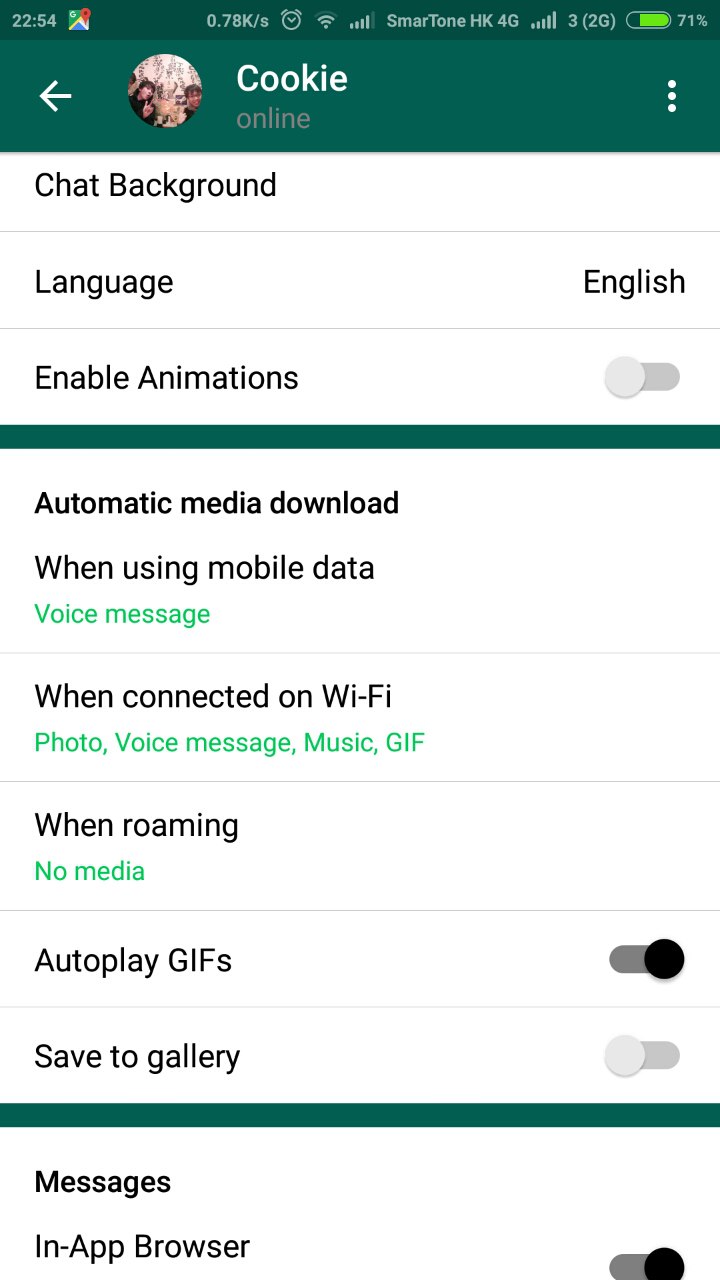
Task: Change the Language setting
Action: click(360, 282)
